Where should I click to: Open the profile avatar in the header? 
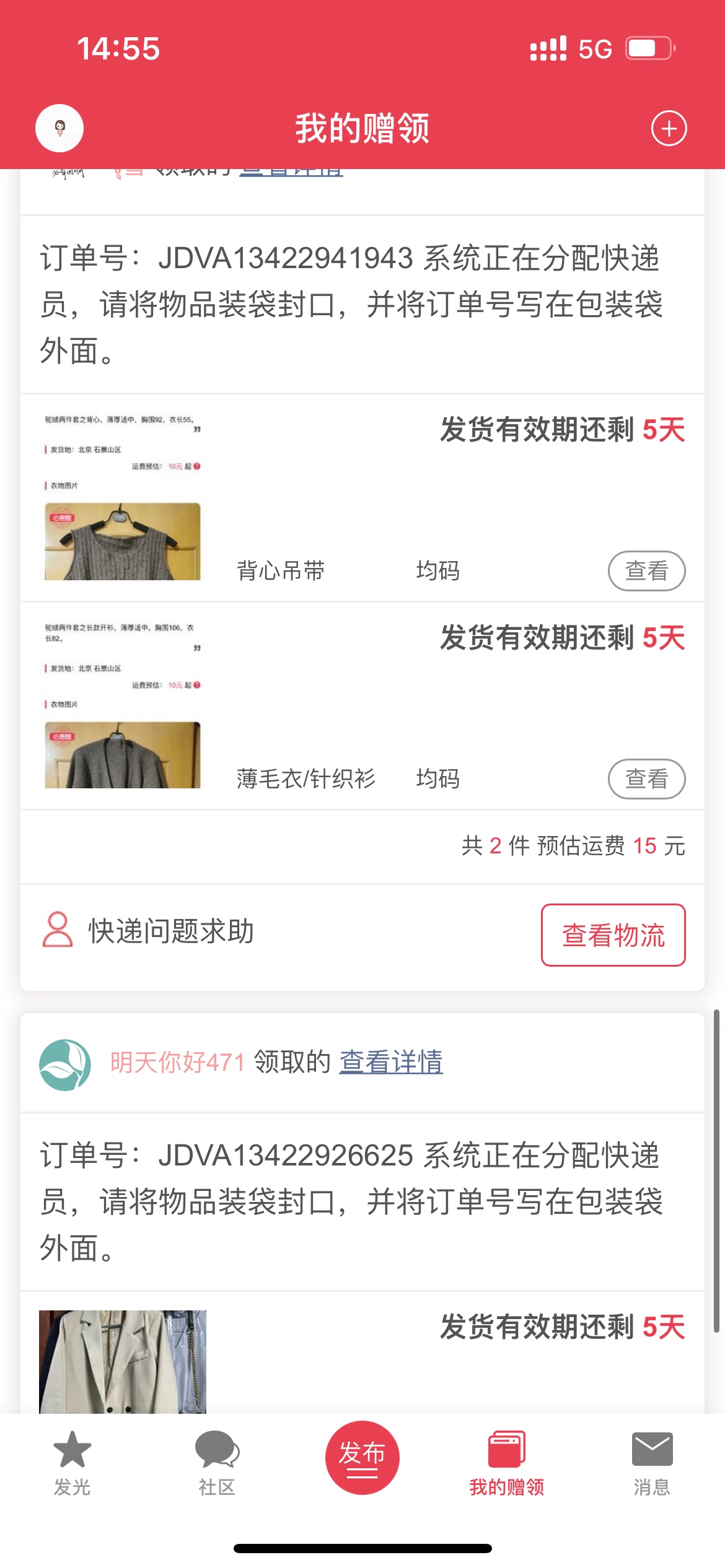[x=59, y=128]
